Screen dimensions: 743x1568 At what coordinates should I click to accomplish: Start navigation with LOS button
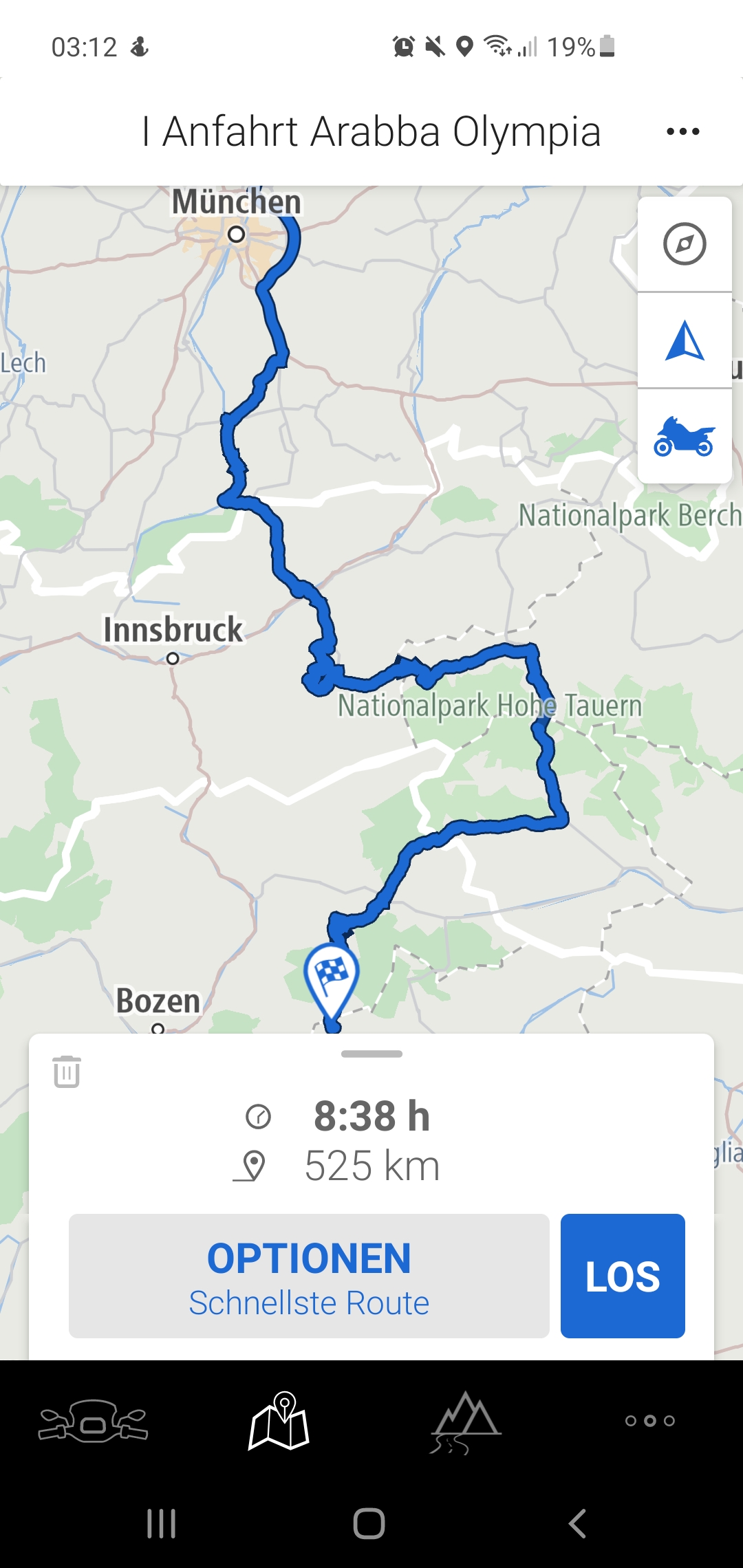[623, 1276]
